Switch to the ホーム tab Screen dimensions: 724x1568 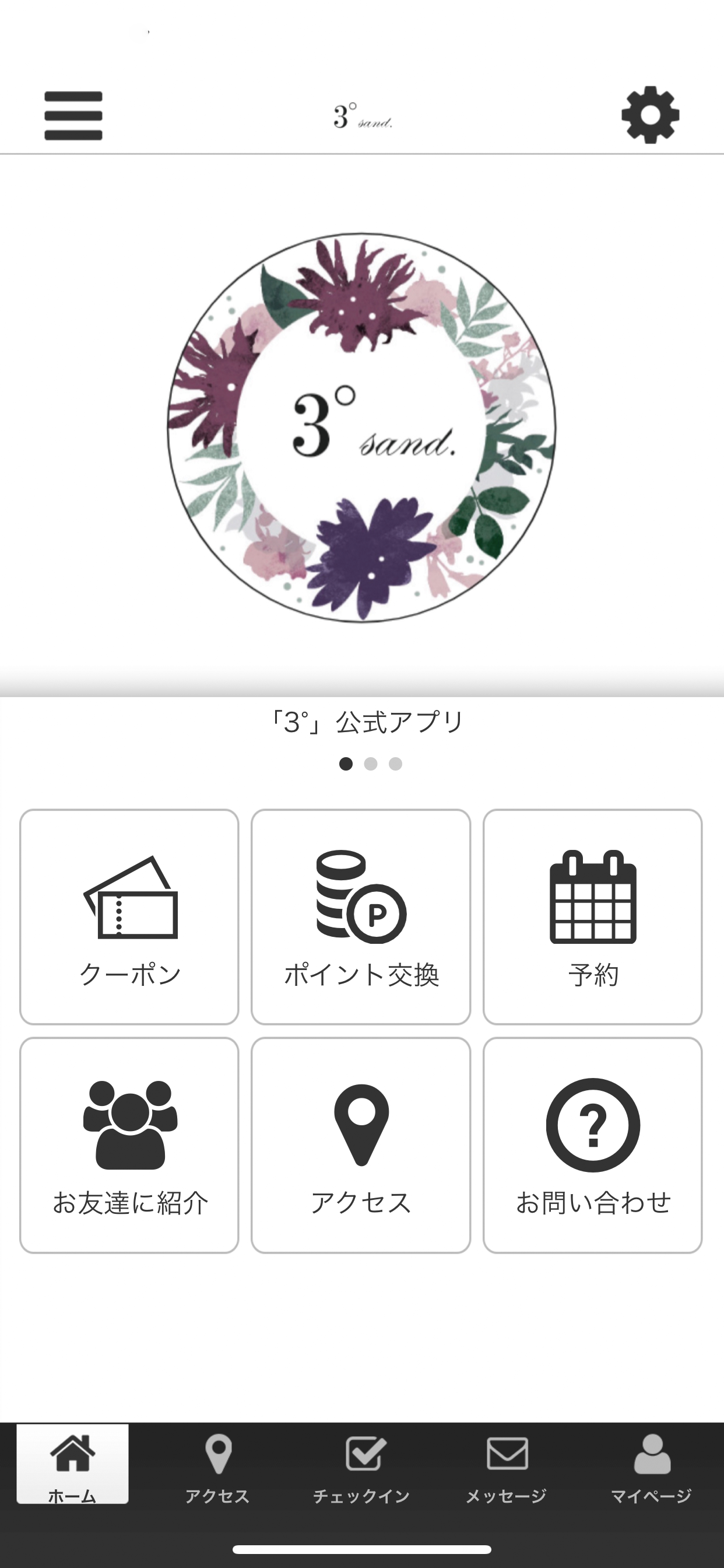72,1461
